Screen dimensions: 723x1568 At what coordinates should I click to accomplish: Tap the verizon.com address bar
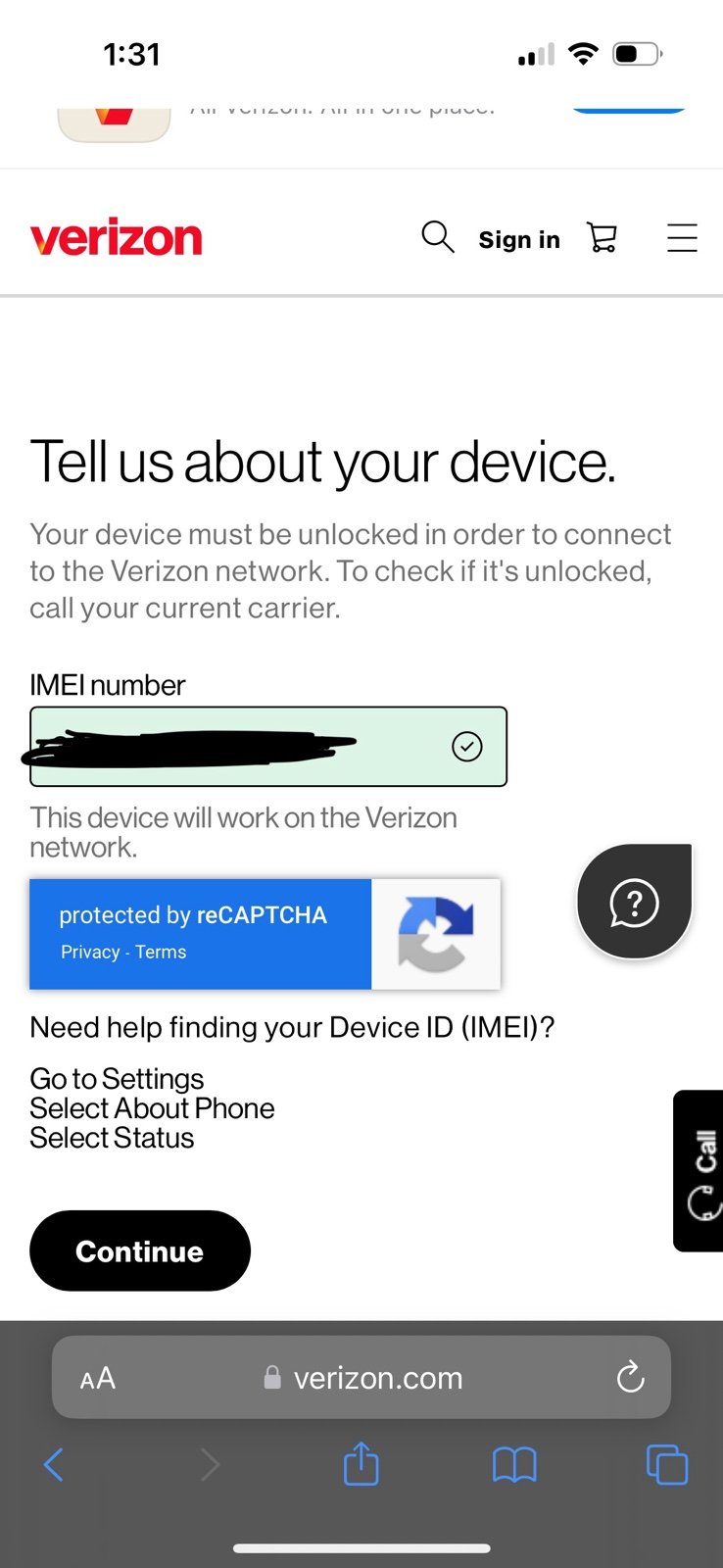click(x=377, y=1378)
